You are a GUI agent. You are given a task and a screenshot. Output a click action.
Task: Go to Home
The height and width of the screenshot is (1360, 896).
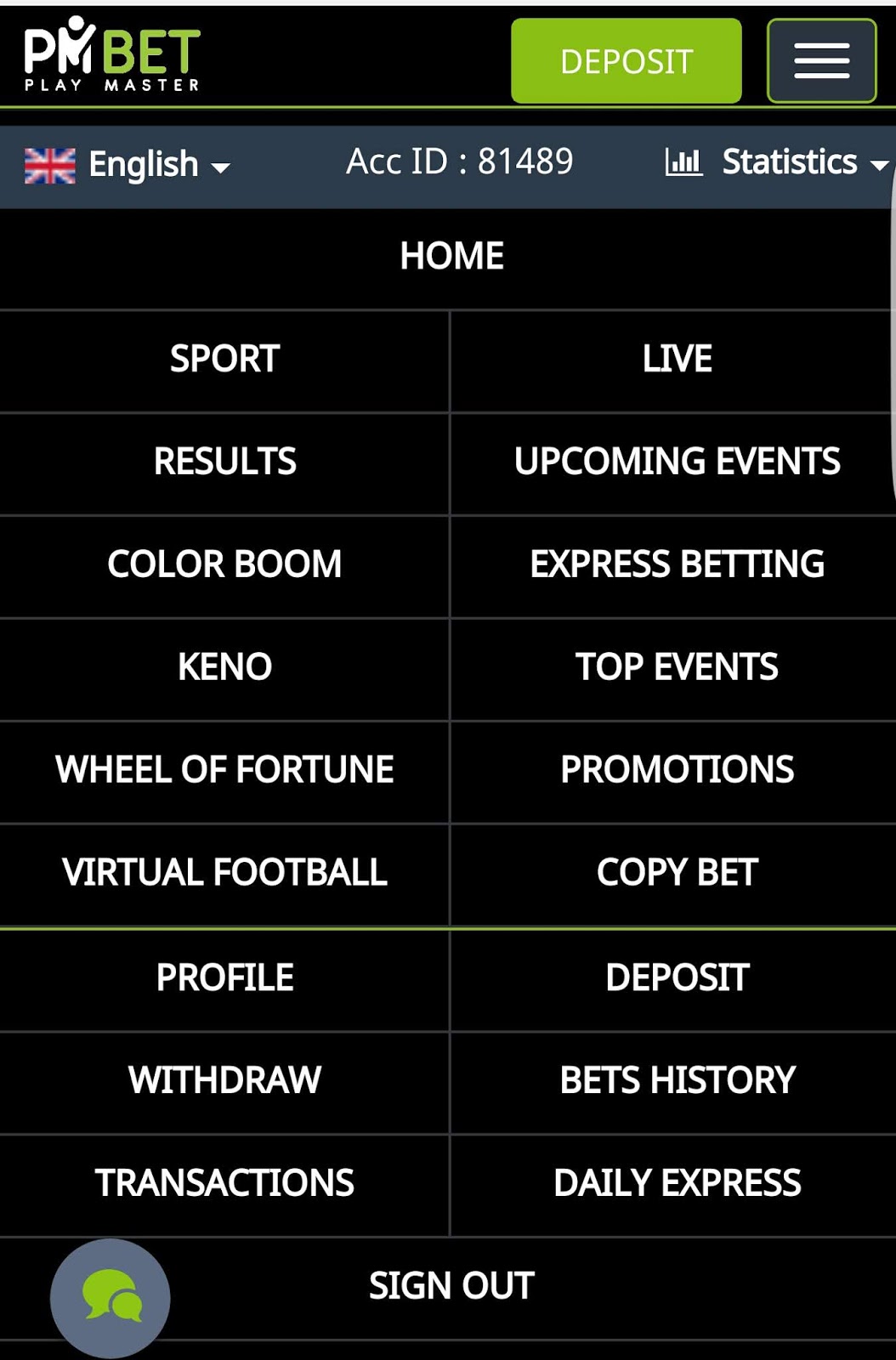pos(451,257)
